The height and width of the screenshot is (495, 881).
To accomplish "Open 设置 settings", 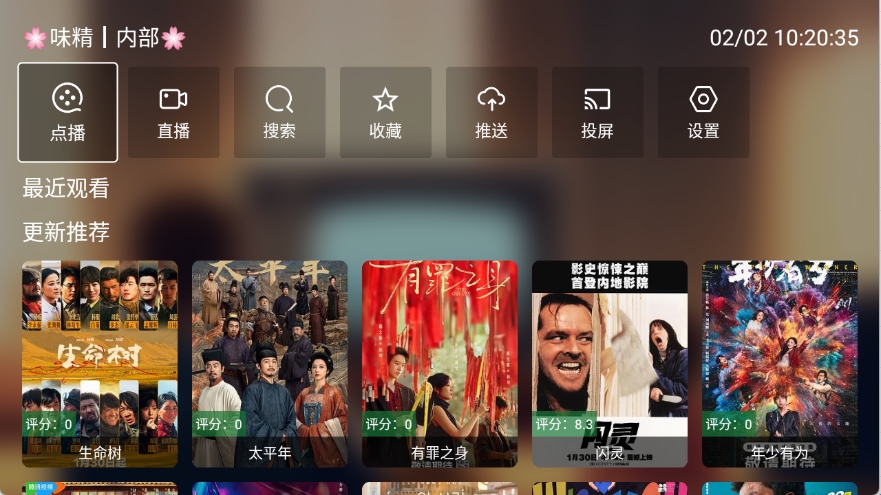I will tap(703, 112).
